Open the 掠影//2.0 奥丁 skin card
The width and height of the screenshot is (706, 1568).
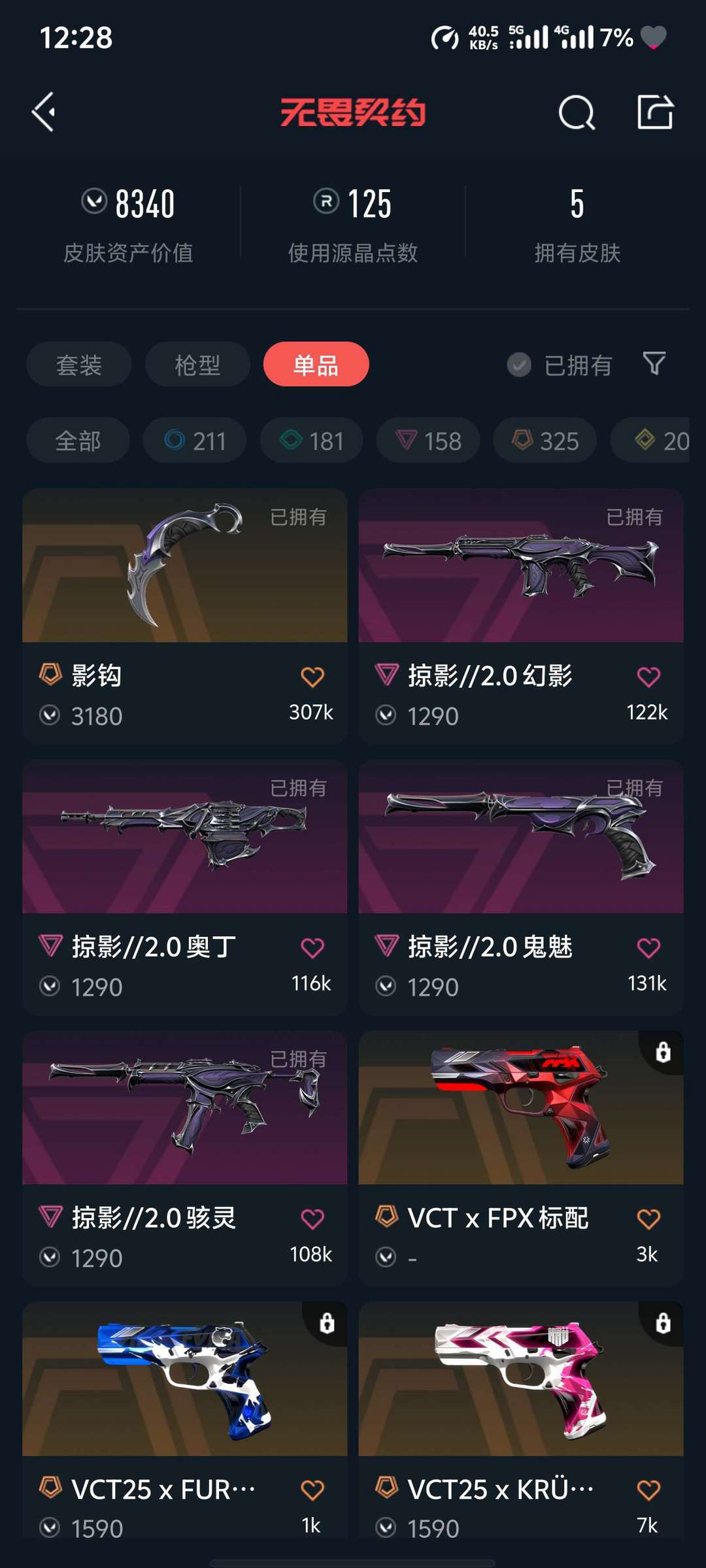(185, 887)
